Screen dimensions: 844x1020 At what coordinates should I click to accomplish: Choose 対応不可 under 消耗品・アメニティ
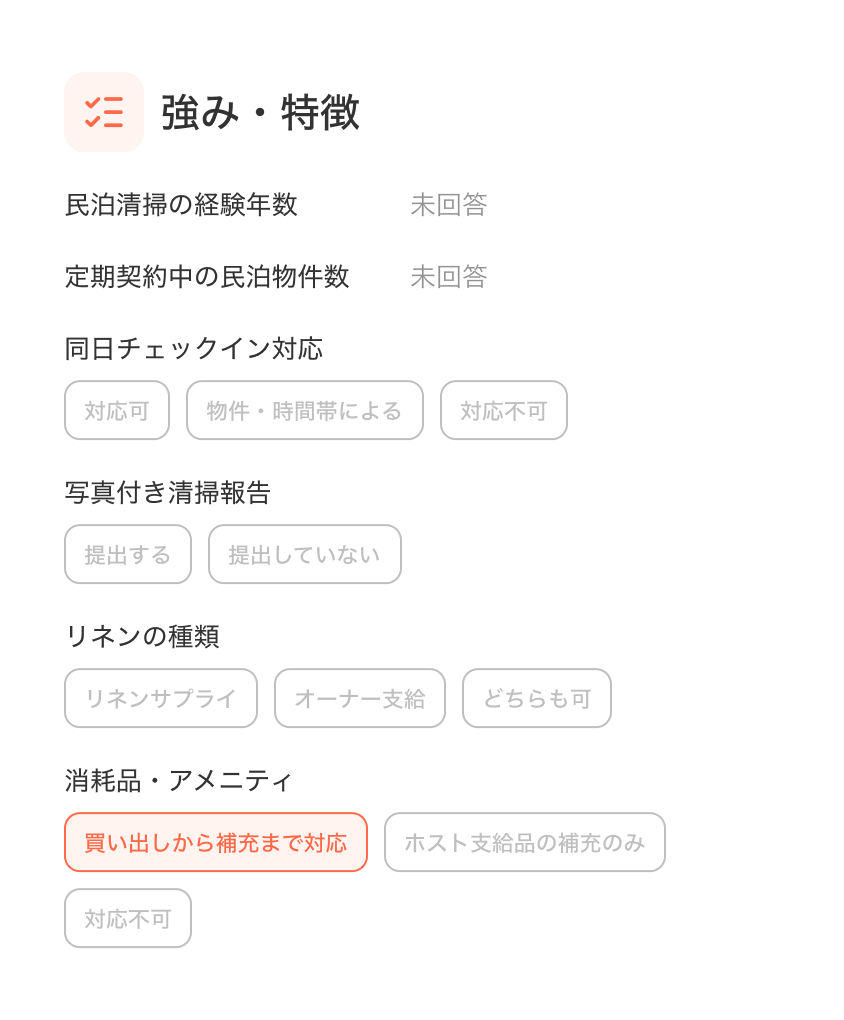(x=128, y=919)
